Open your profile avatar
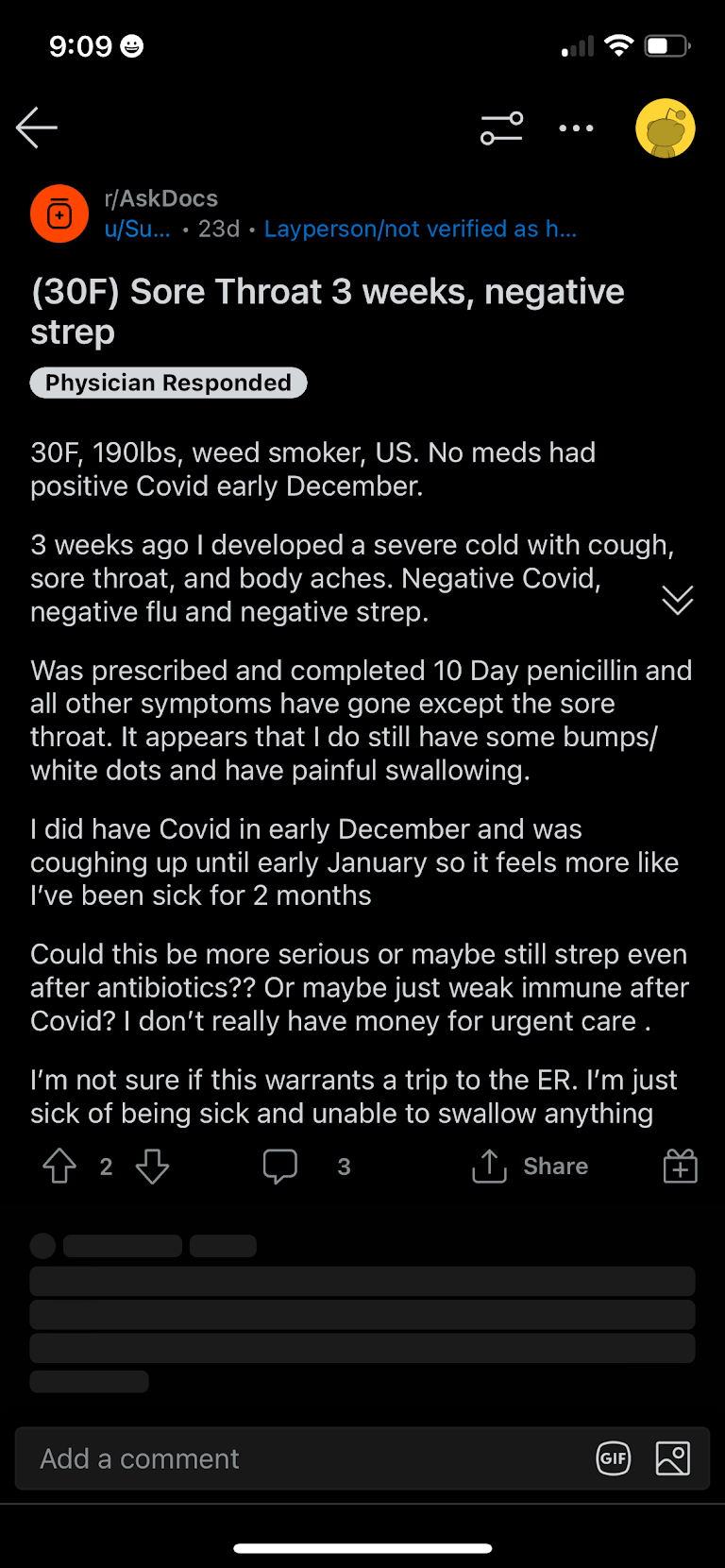725x1568 pixels. pyautogui.click(x=666, y=128)
